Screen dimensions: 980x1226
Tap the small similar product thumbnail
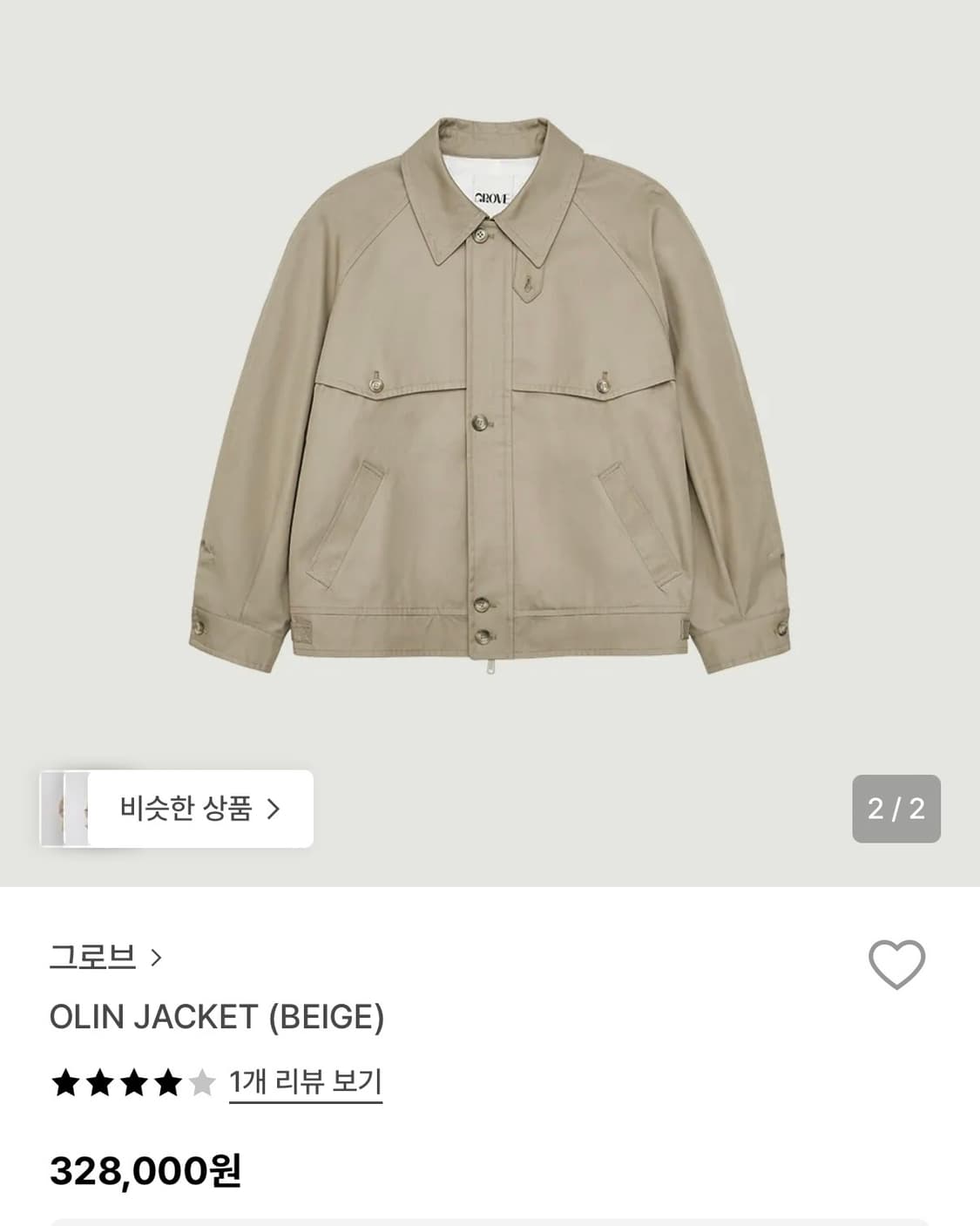pyautogui.click(x=65, y=810)
